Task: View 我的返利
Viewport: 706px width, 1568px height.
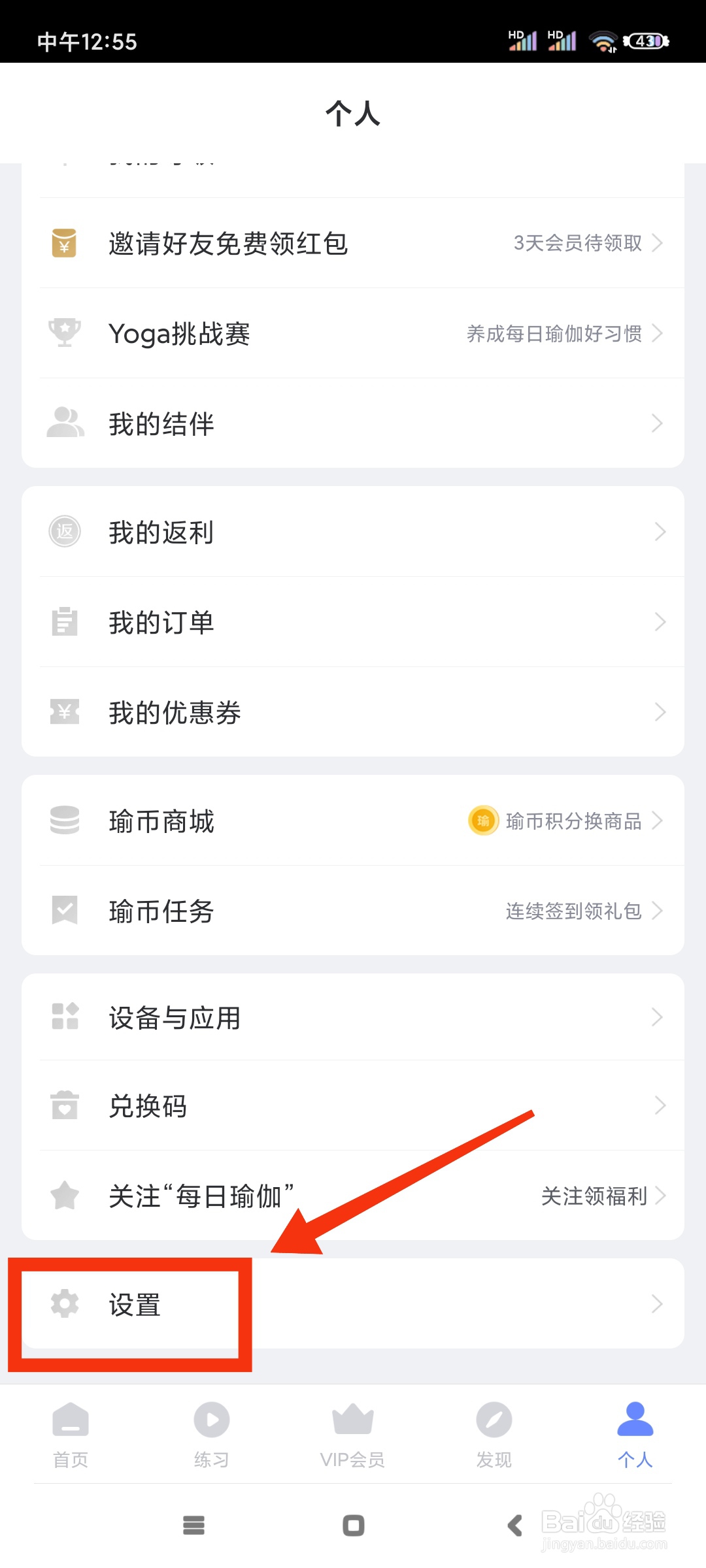Action: pyautogui.click(x=353, y=532)
